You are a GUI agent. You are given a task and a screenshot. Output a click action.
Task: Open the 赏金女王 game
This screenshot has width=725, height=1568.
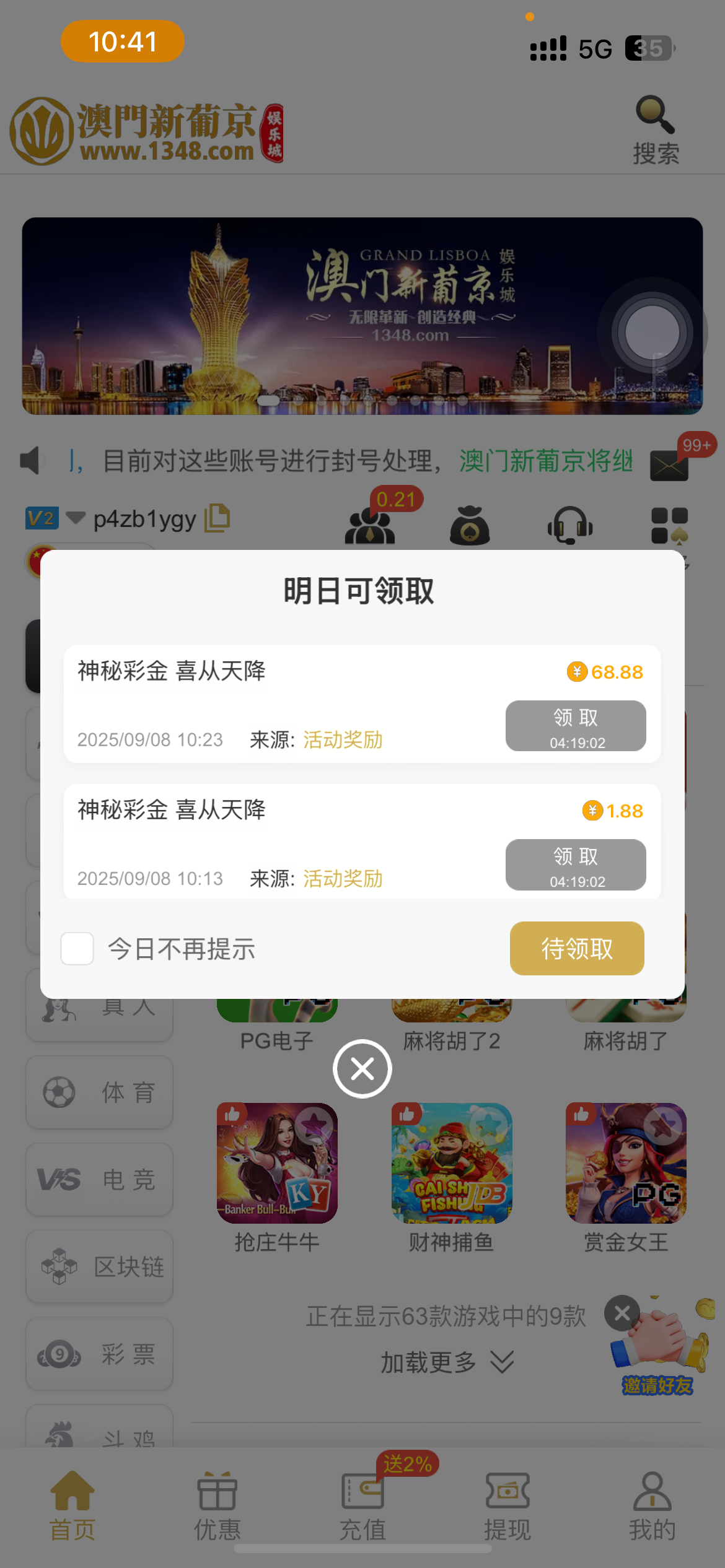(x=626, y=1163)
